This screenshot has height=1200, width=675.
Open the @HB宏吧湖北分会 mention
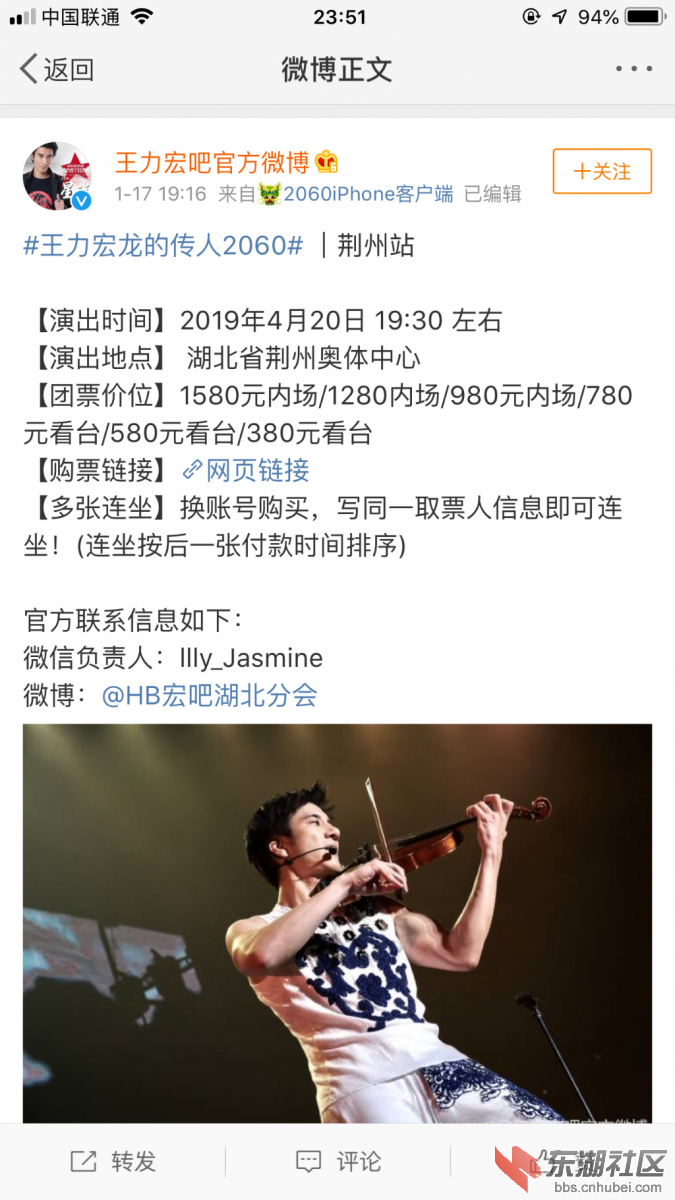(209, 696)
